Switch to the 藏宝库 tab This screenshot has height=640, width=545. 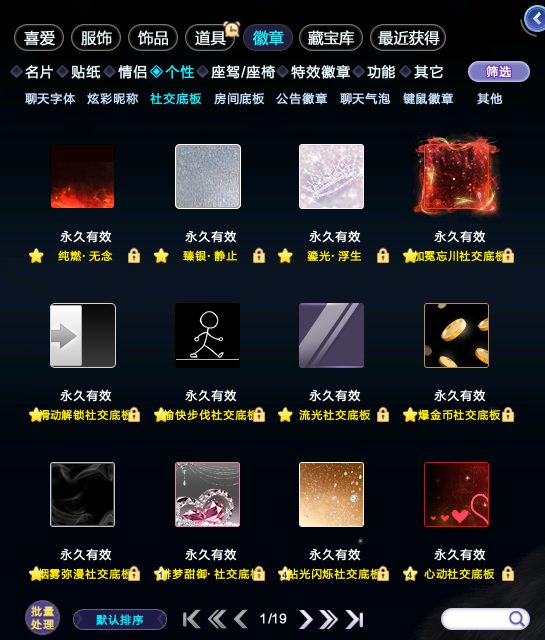(331, 38)
